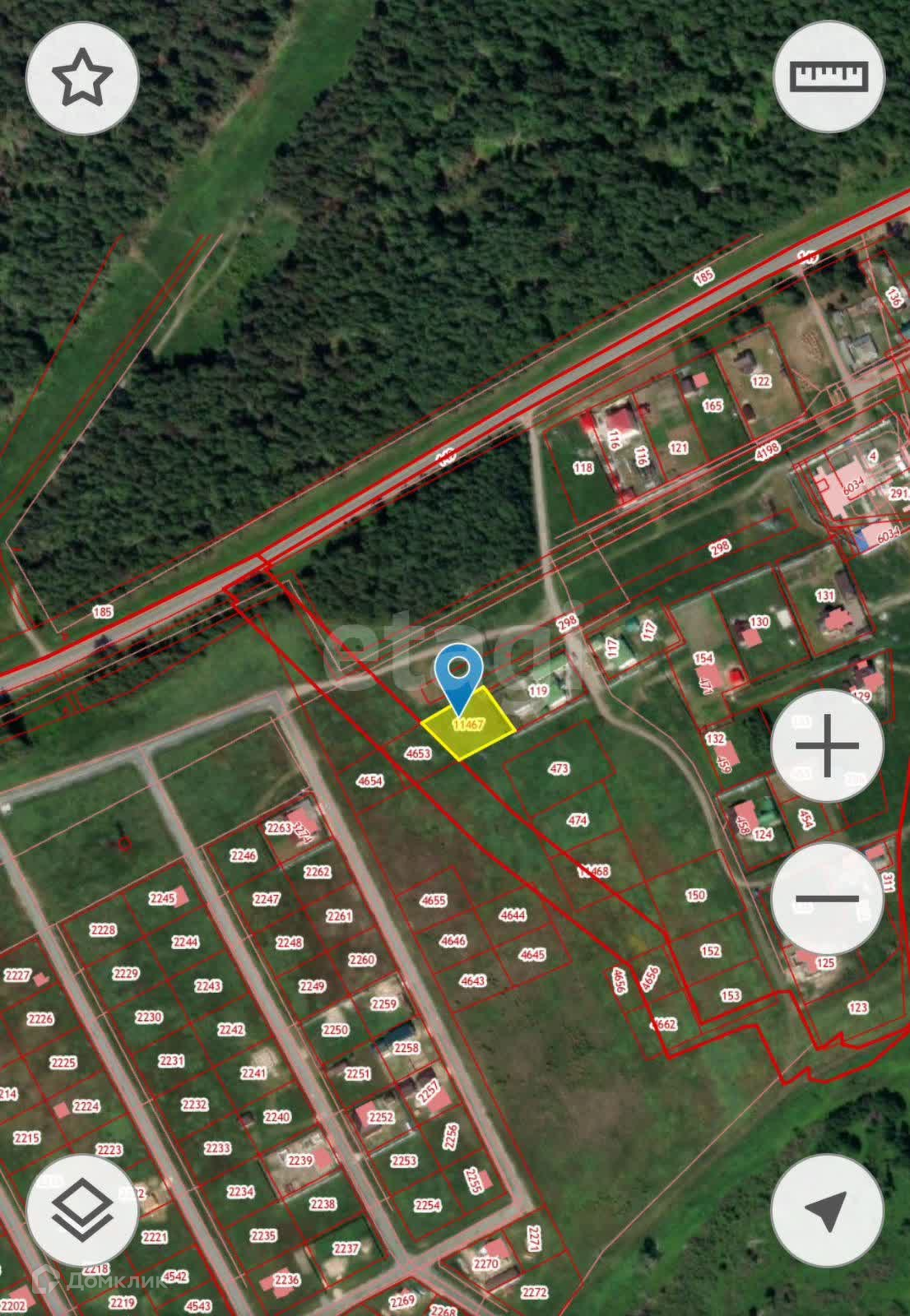Viewport: 910px width, 1316px height.
Task: Center map on my location
Action: click(x=827, y=1211)
